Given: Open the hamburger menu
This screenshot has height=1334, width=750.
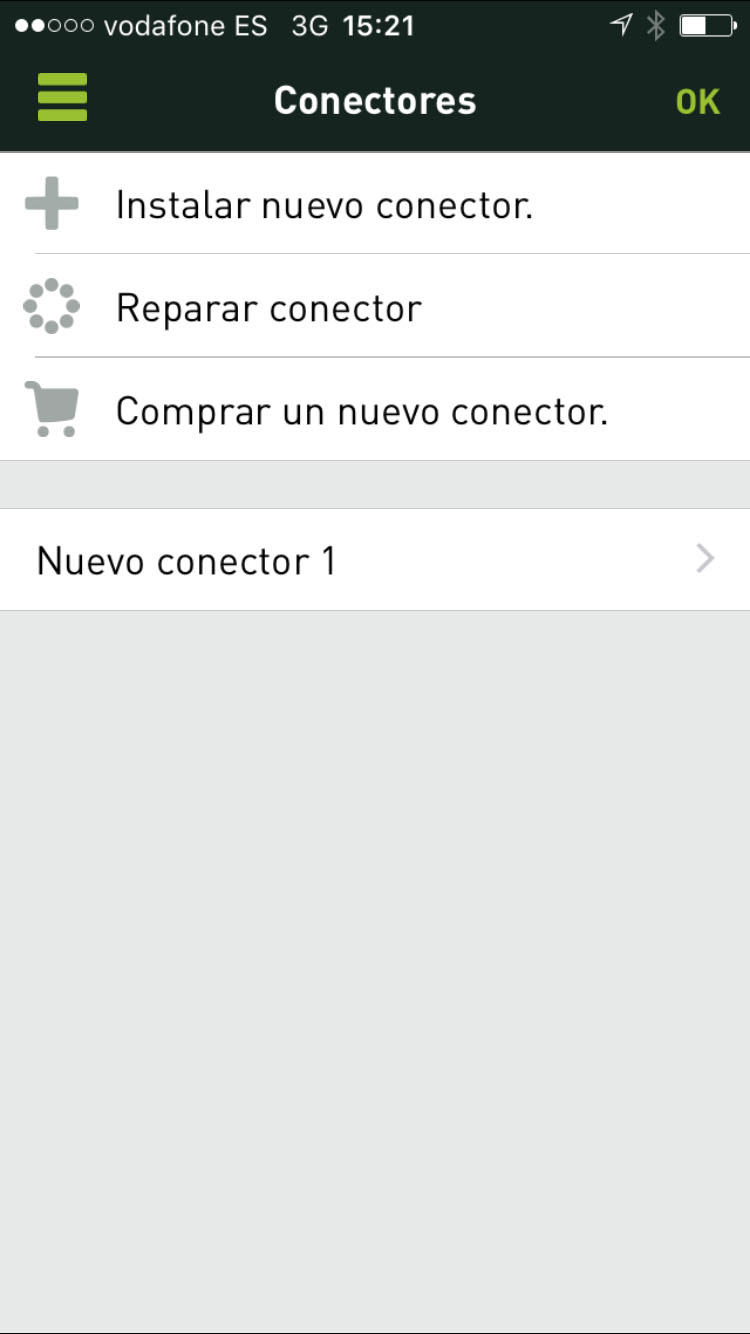Looking at the screenshot, I should (62, 98).
